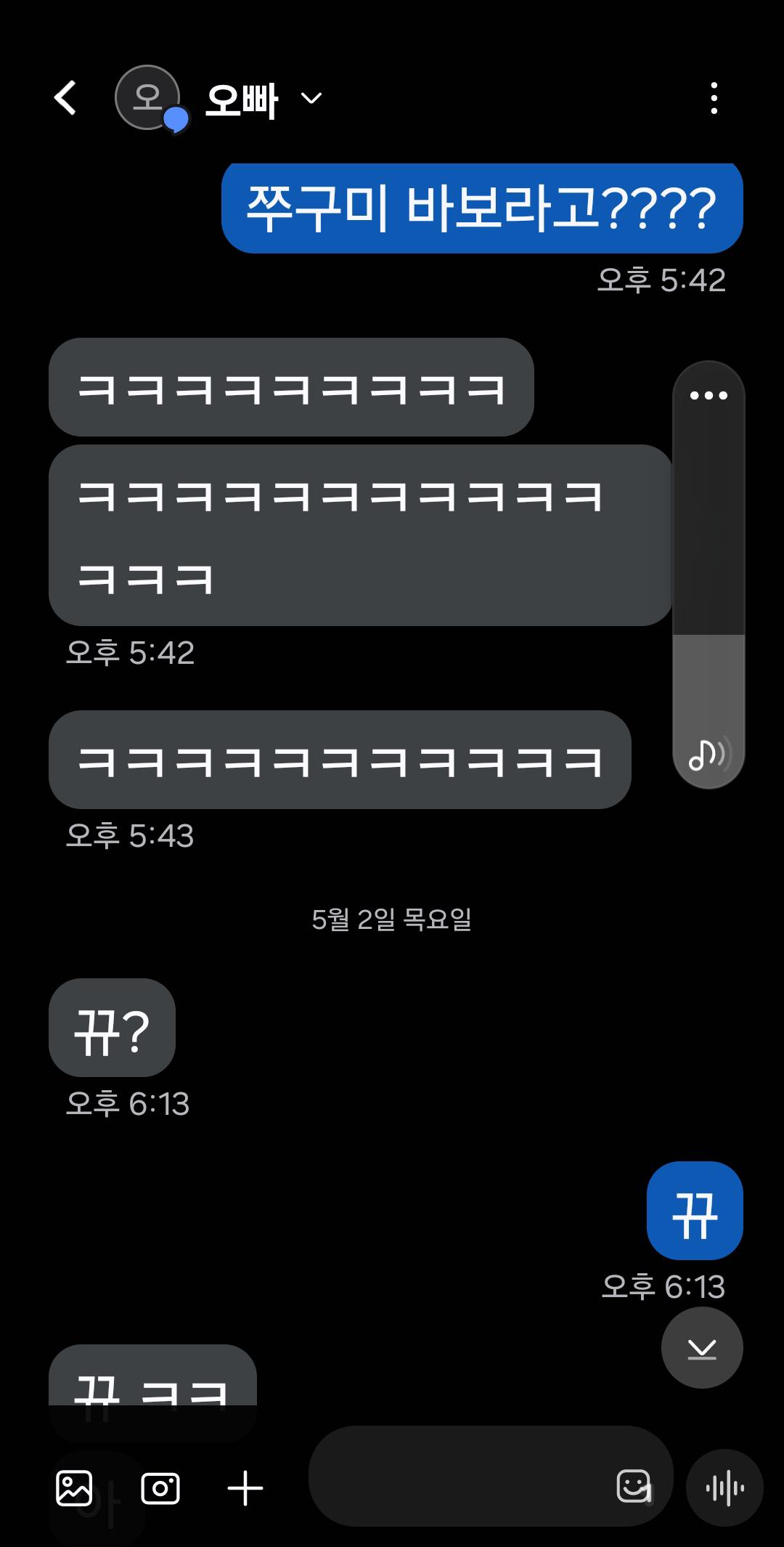The width and height of the screenshot is (784, 1547).
Task: Open 오빠 contact profile picture
Action: point(148,98)
